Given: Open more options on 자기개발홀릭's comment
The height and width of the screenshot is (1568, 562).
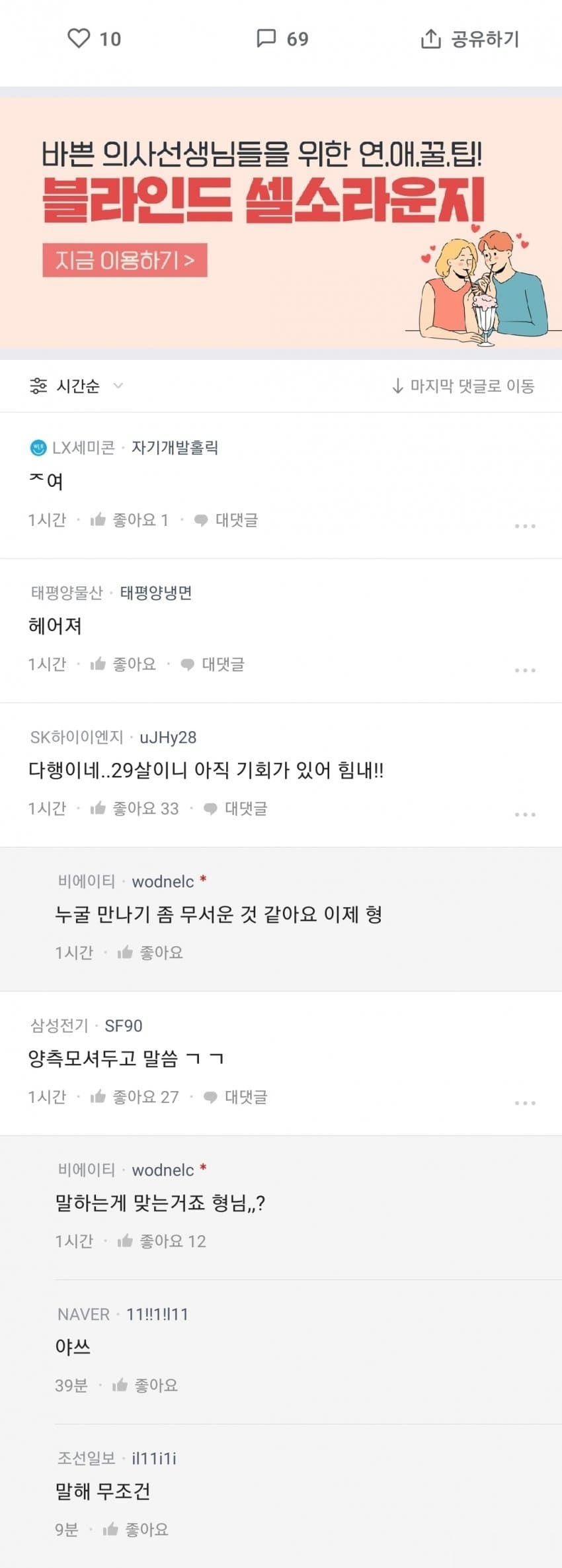Looking at the screenshot, I should coord(525,526).
